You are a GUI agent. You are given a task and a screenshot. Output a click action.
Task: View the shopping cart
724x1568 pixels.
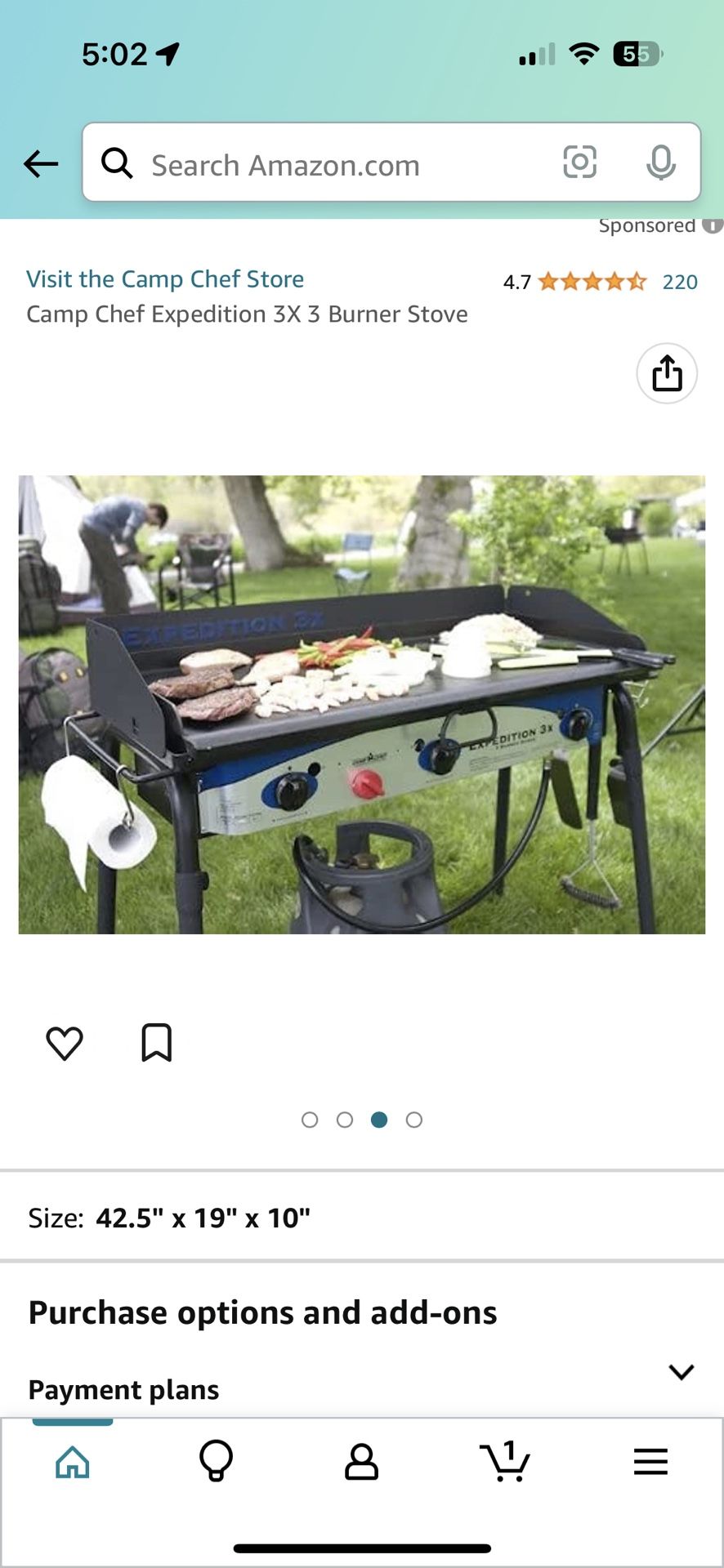[x=505, y=1462]
